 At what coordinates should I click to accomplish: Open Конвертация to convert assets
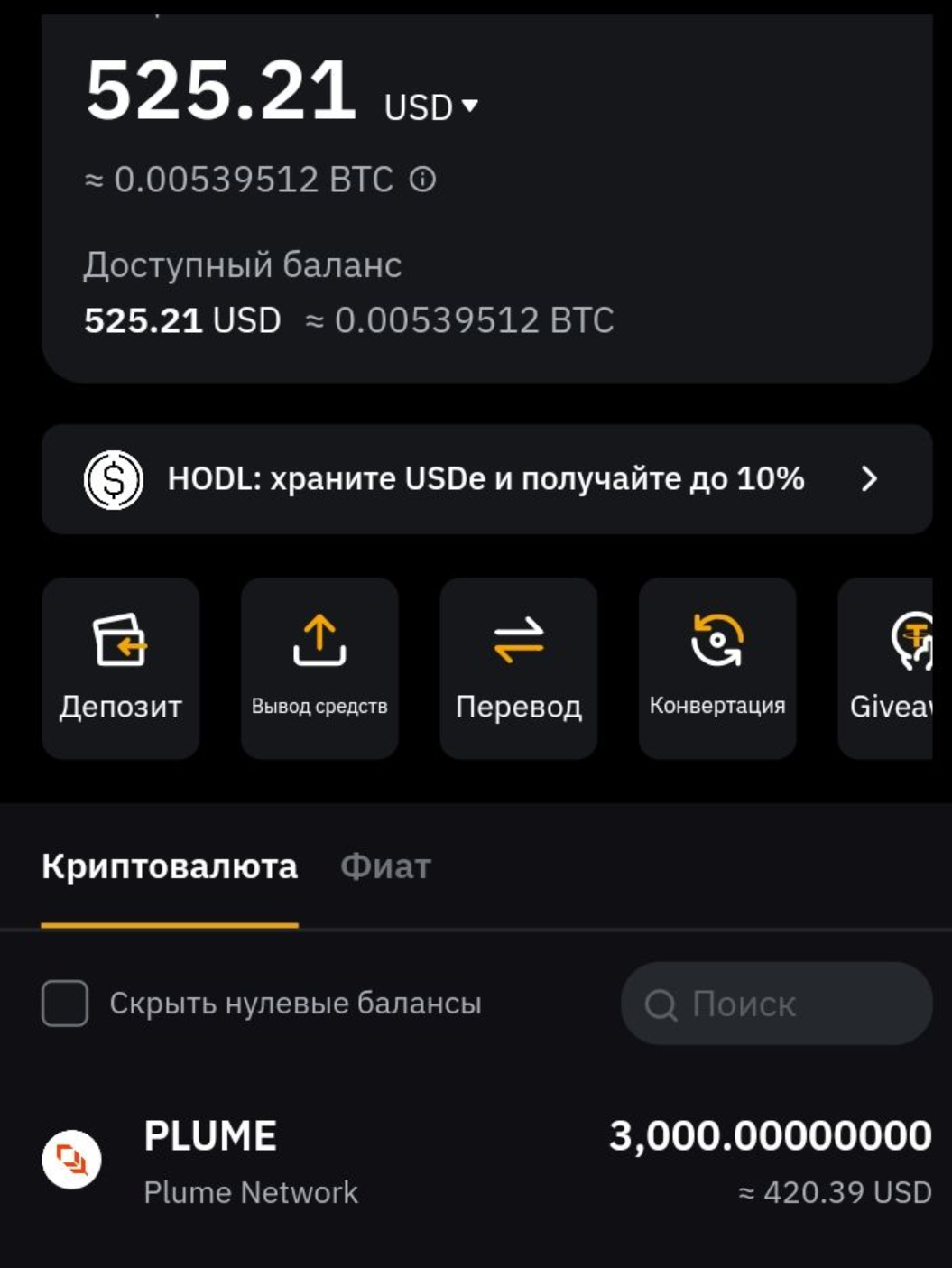[x=717, y=668]
